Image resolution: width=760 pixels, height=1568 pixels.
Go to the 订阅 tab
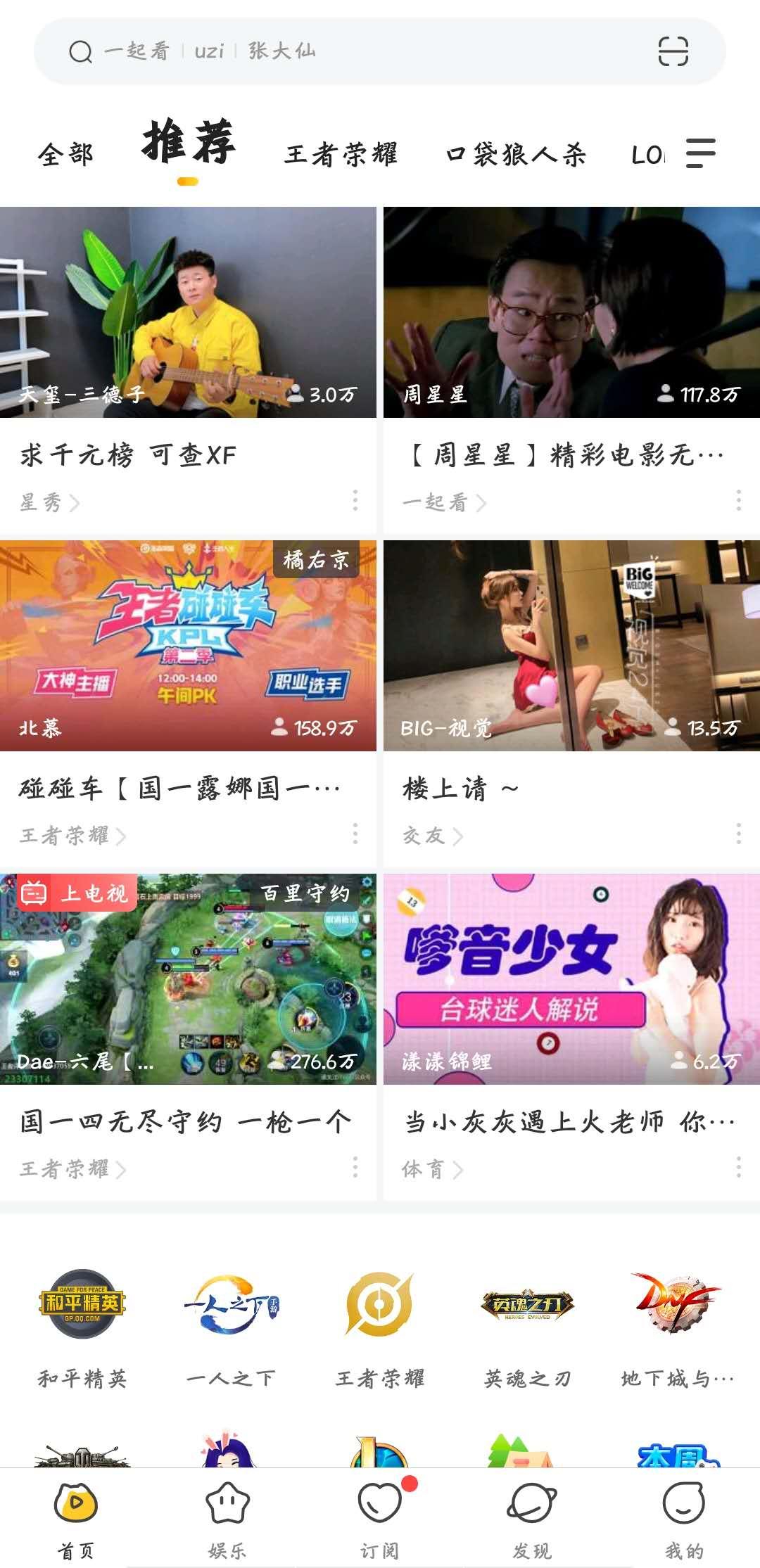pyautogui.click(x=380, y=1518)
